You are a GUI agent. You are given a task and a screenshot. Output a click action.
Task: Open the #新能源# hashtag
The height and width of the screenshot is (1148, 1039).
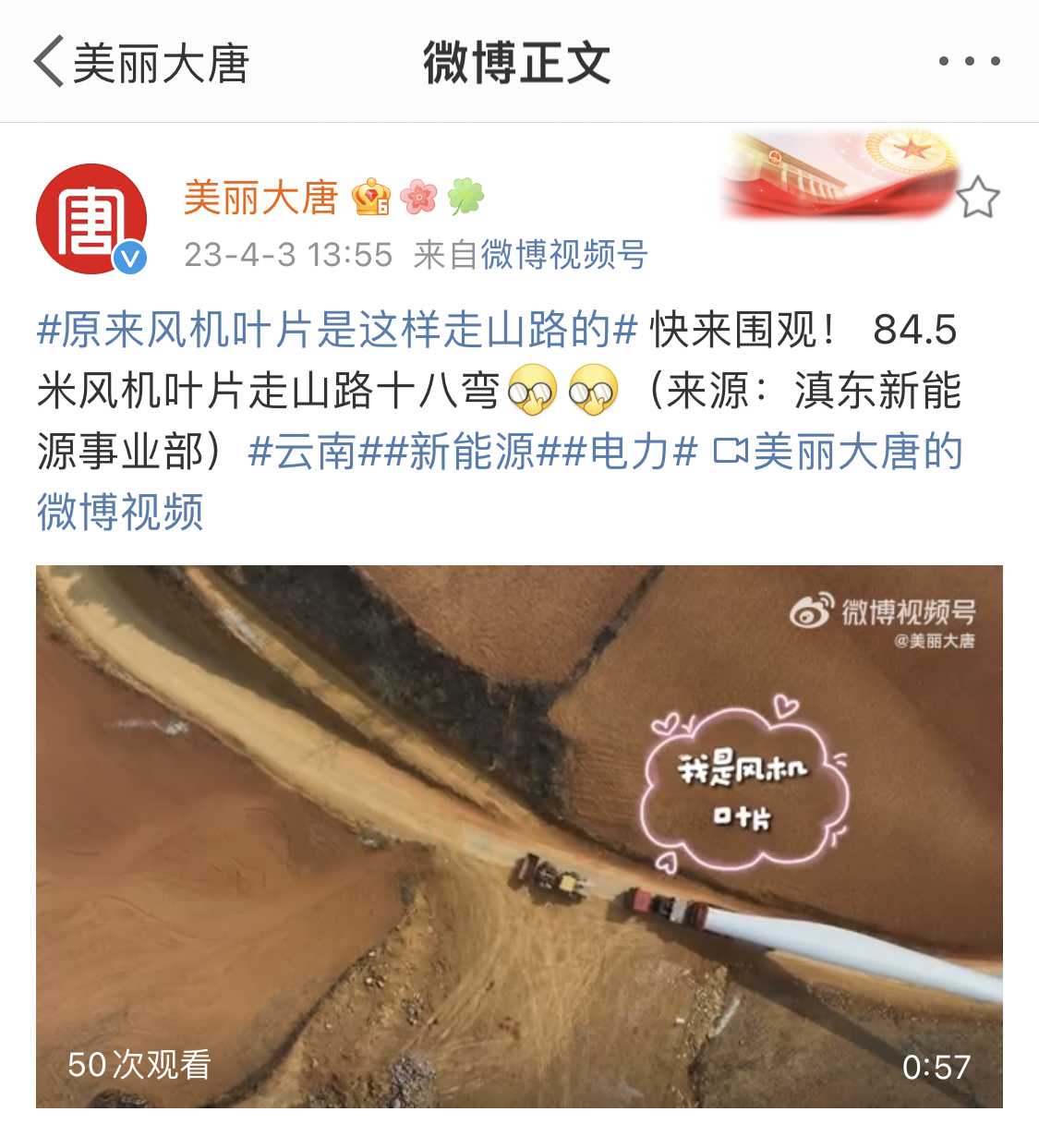pyautogui.click(x=471, y=452)
